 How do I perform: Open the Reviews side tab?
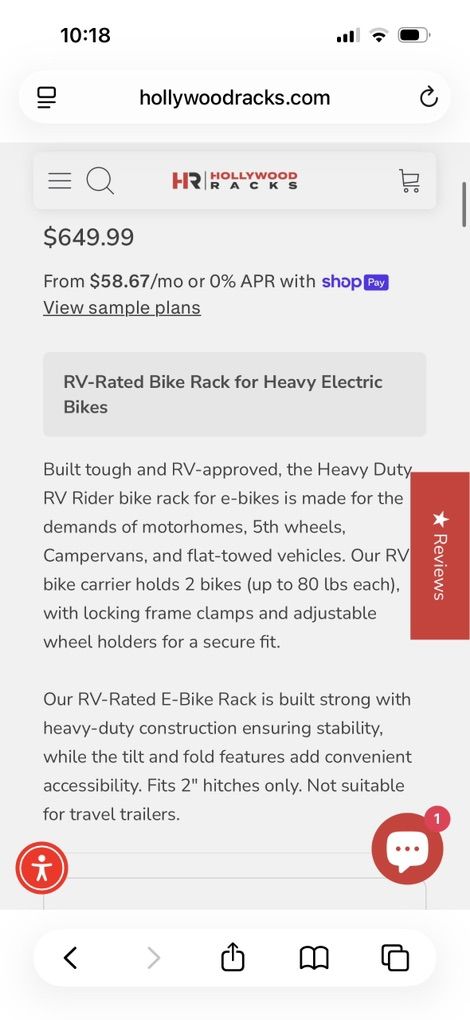(x=440, y=556)
